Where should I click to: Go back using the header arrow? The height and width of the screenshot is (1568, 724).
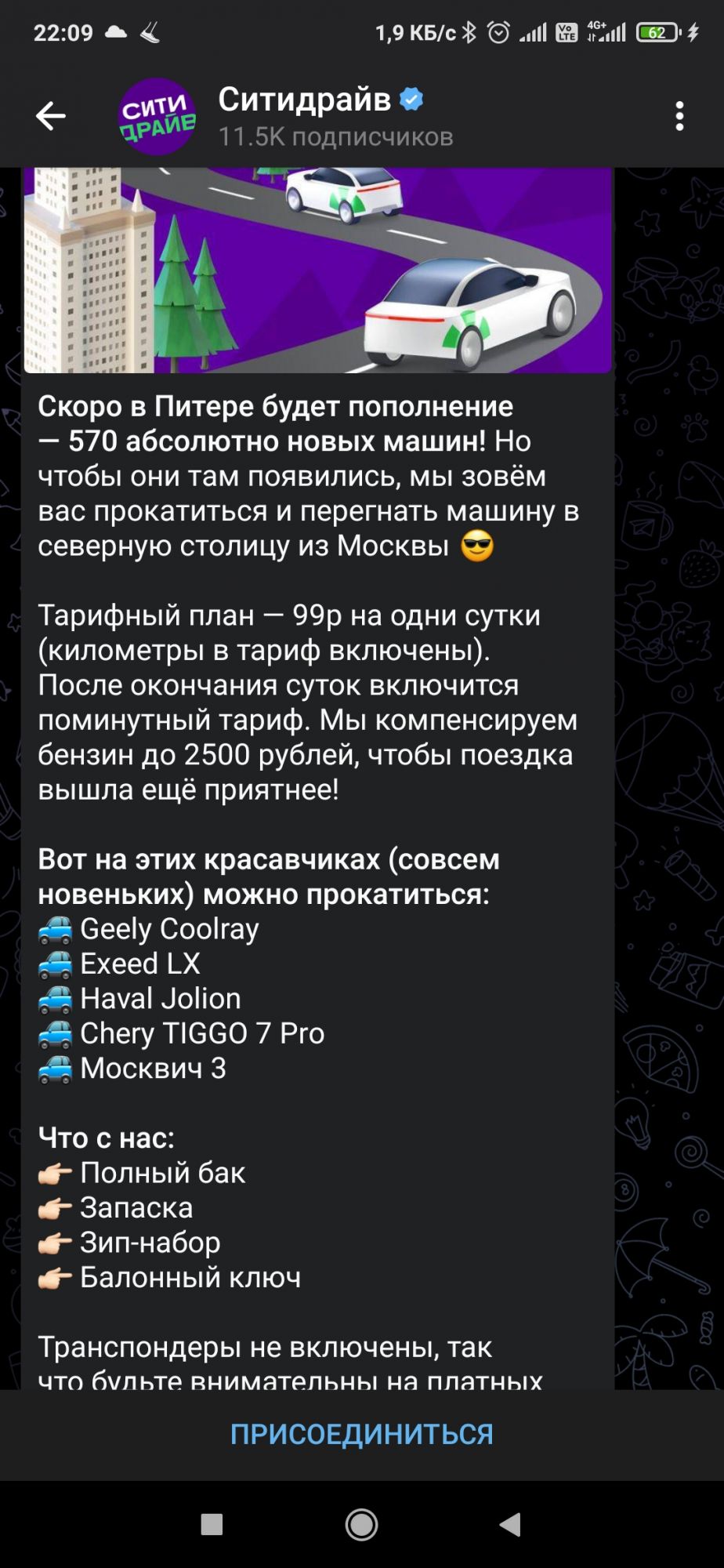coord(51,116)
